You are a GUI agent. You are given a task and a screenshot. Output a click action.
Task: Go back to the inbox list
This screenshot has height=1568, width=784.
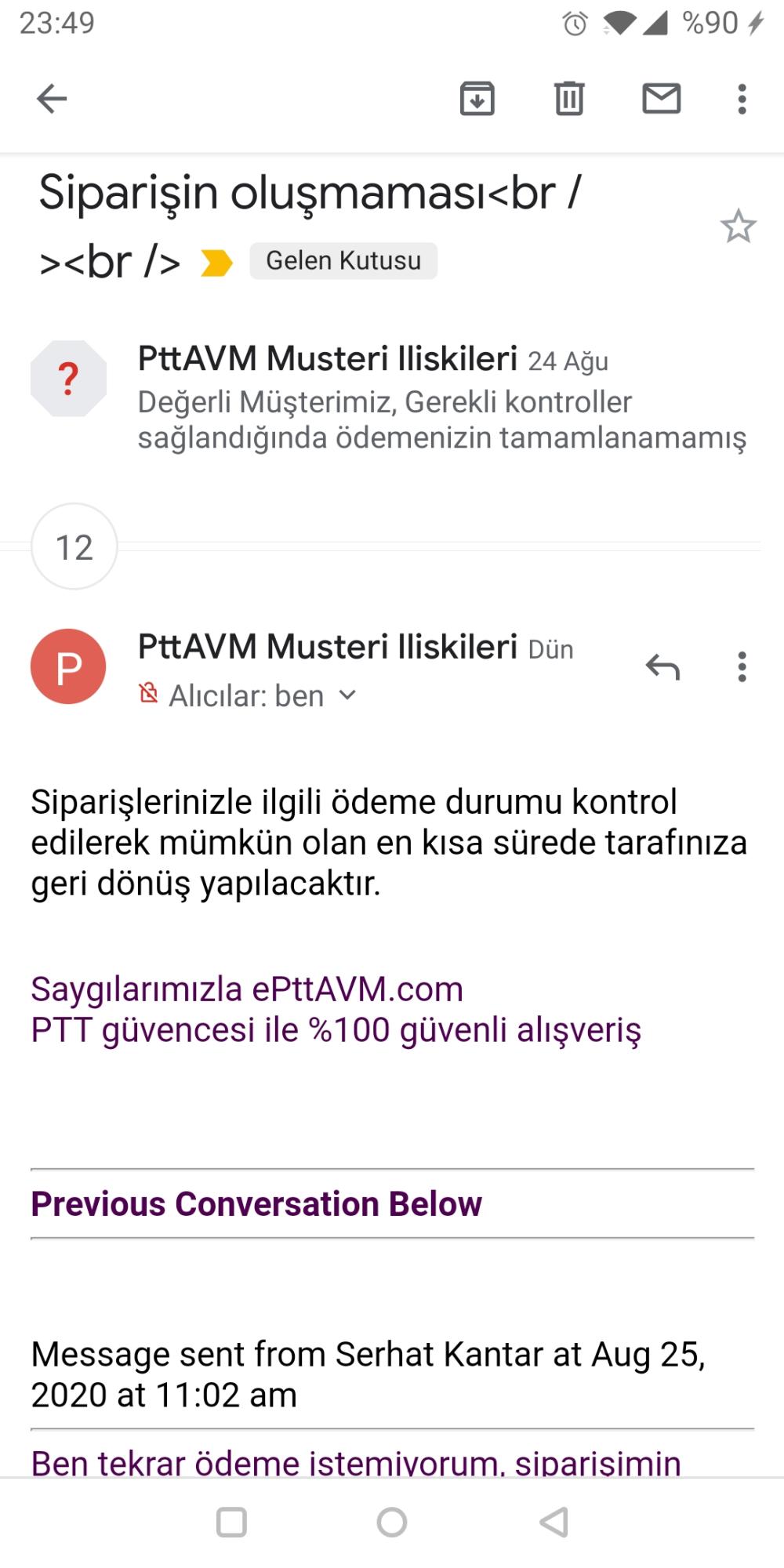point(52,99)
